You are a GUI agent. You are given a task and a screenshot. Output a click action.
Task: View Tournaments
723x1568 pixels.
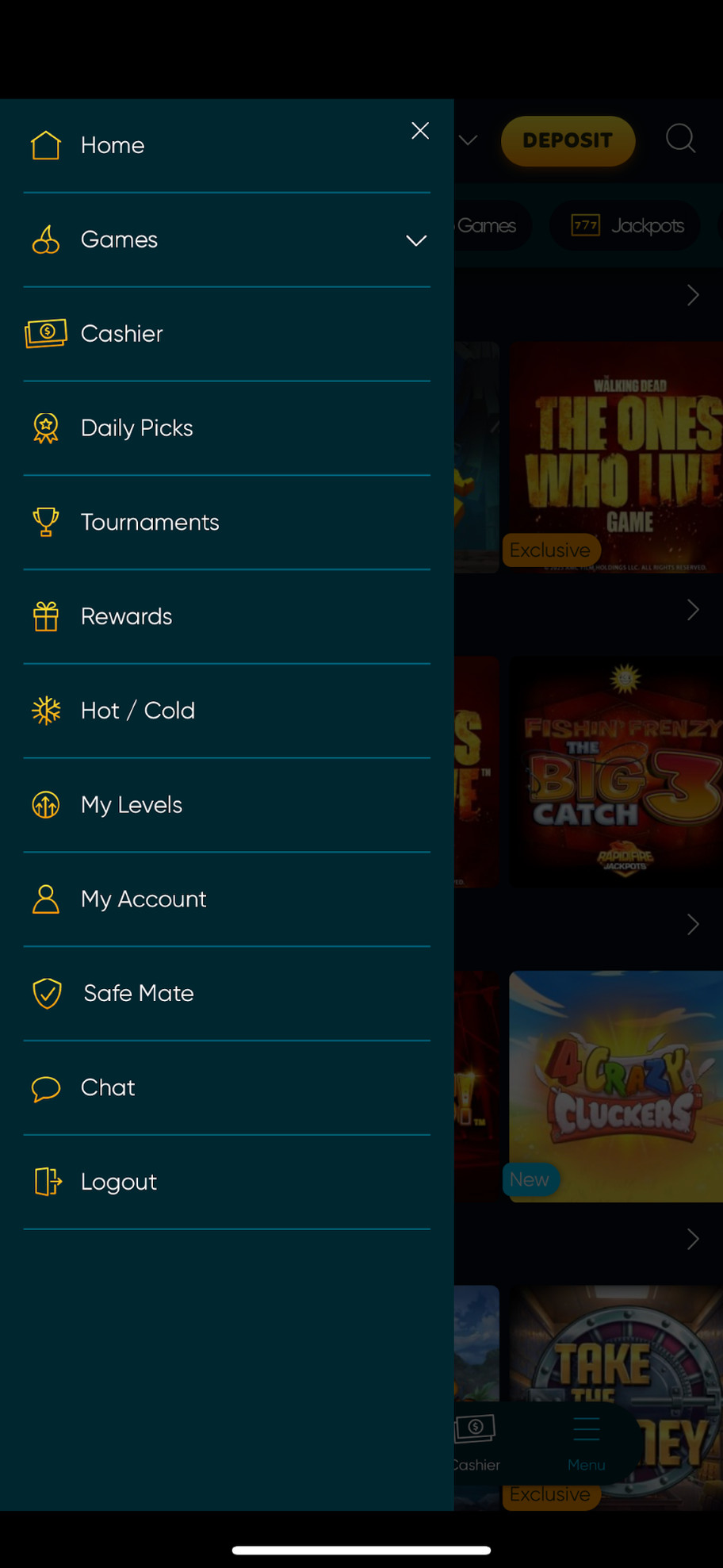tap(150, 523)
